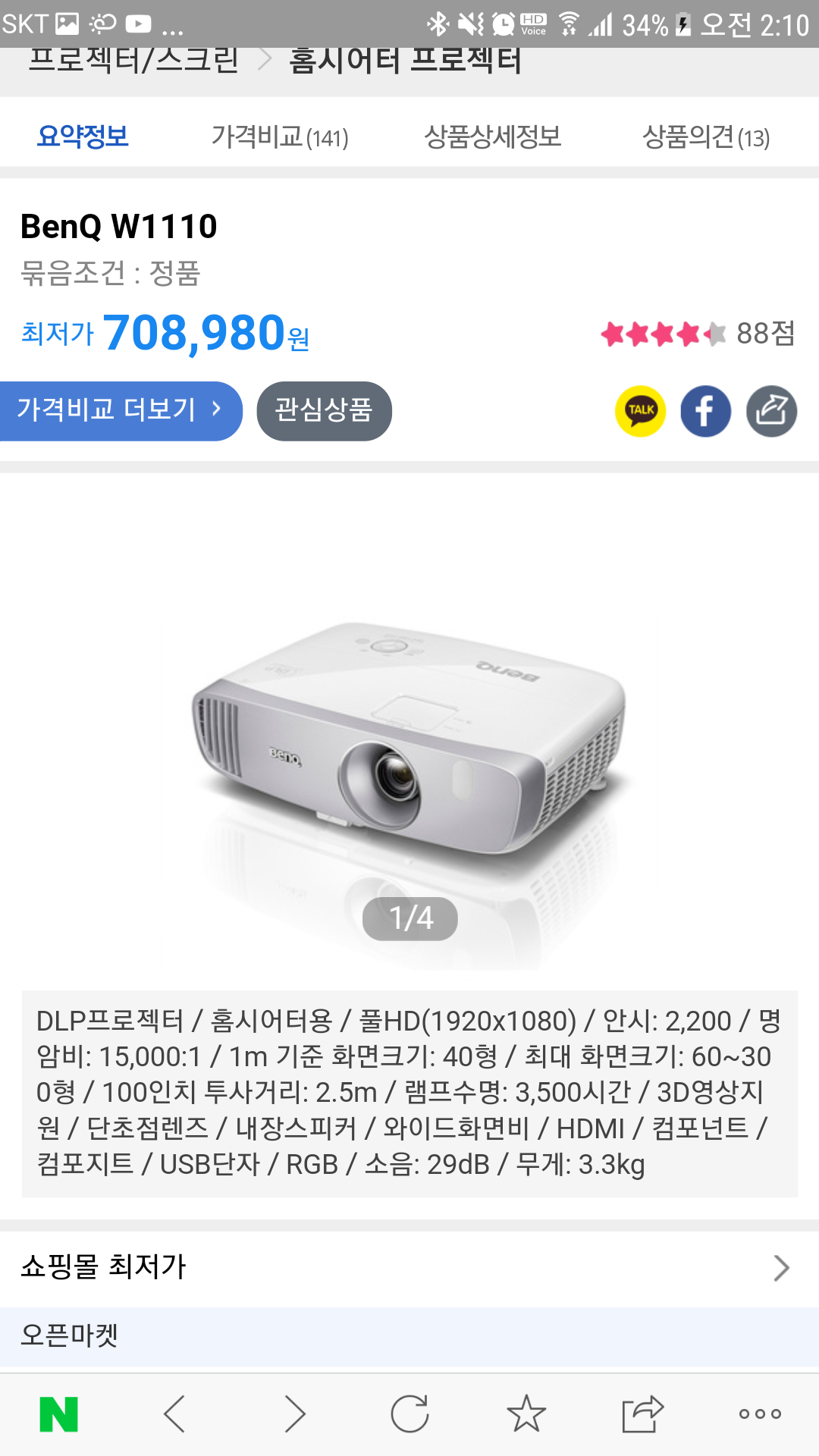Viewport: 819px width, 1456px height.
Task: Open the 상품의견 (13) tab
Action: [x=705, y=137]
